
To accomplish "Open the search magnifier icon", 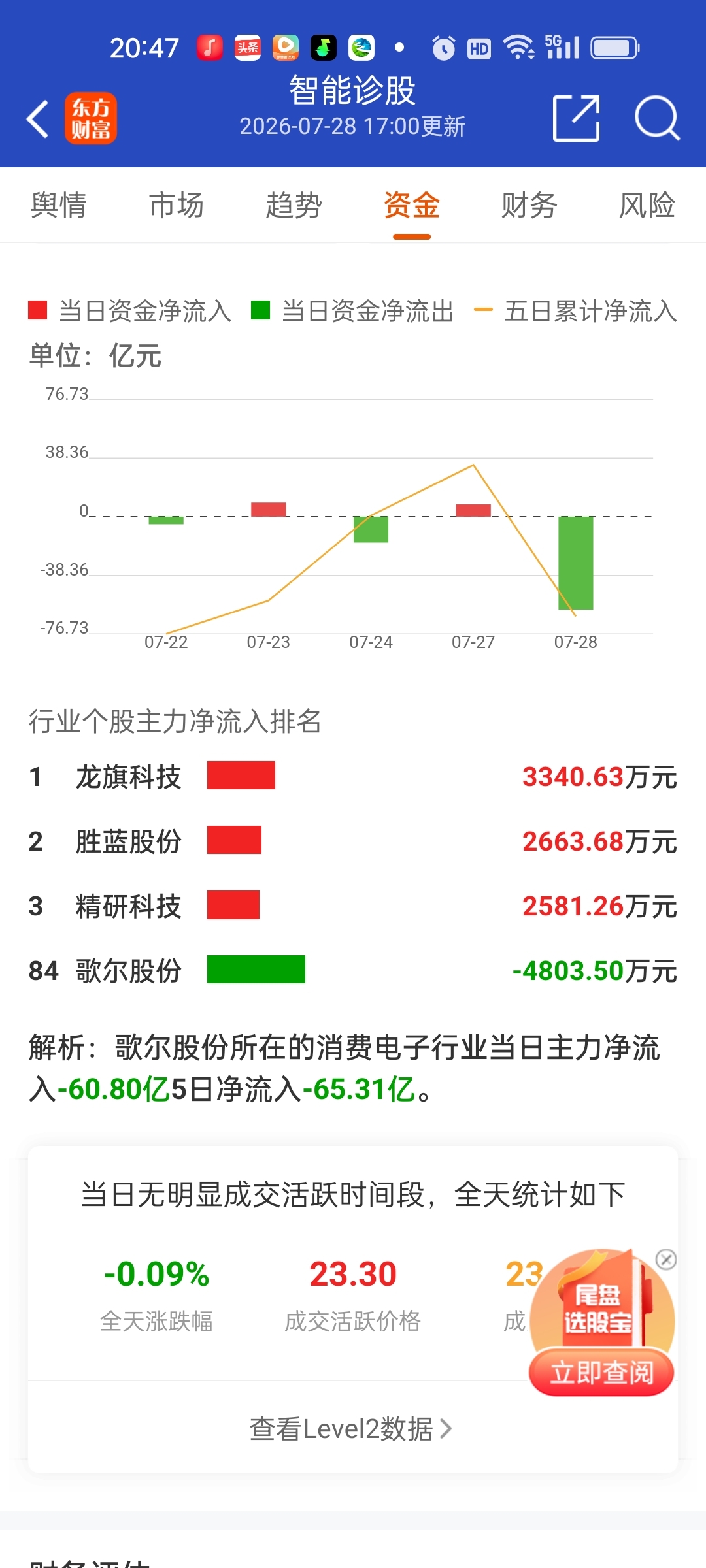I will click(x=657, y=118).
